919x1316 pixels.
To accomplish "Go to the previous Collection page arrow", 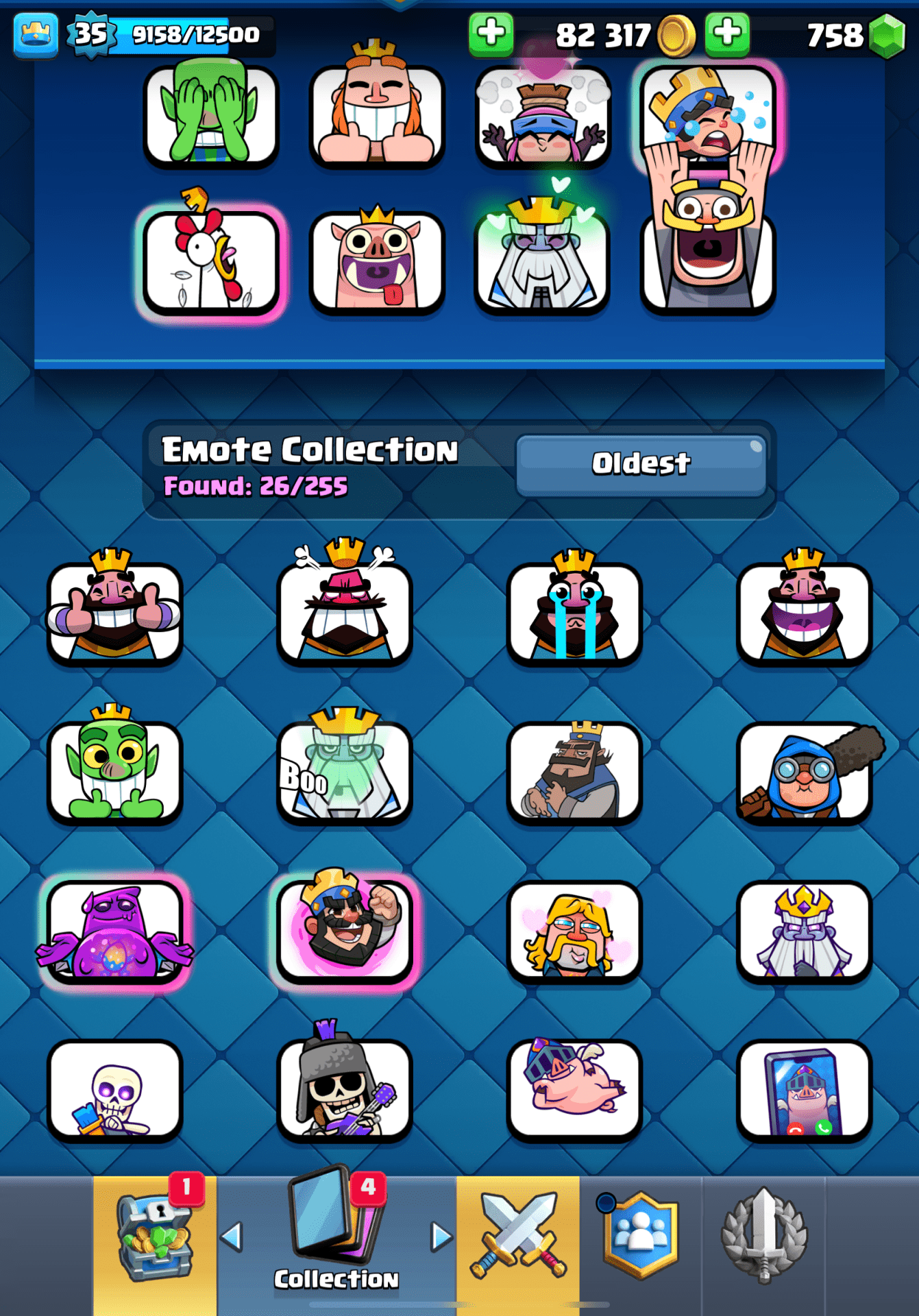I will [x=232, y=1237].
